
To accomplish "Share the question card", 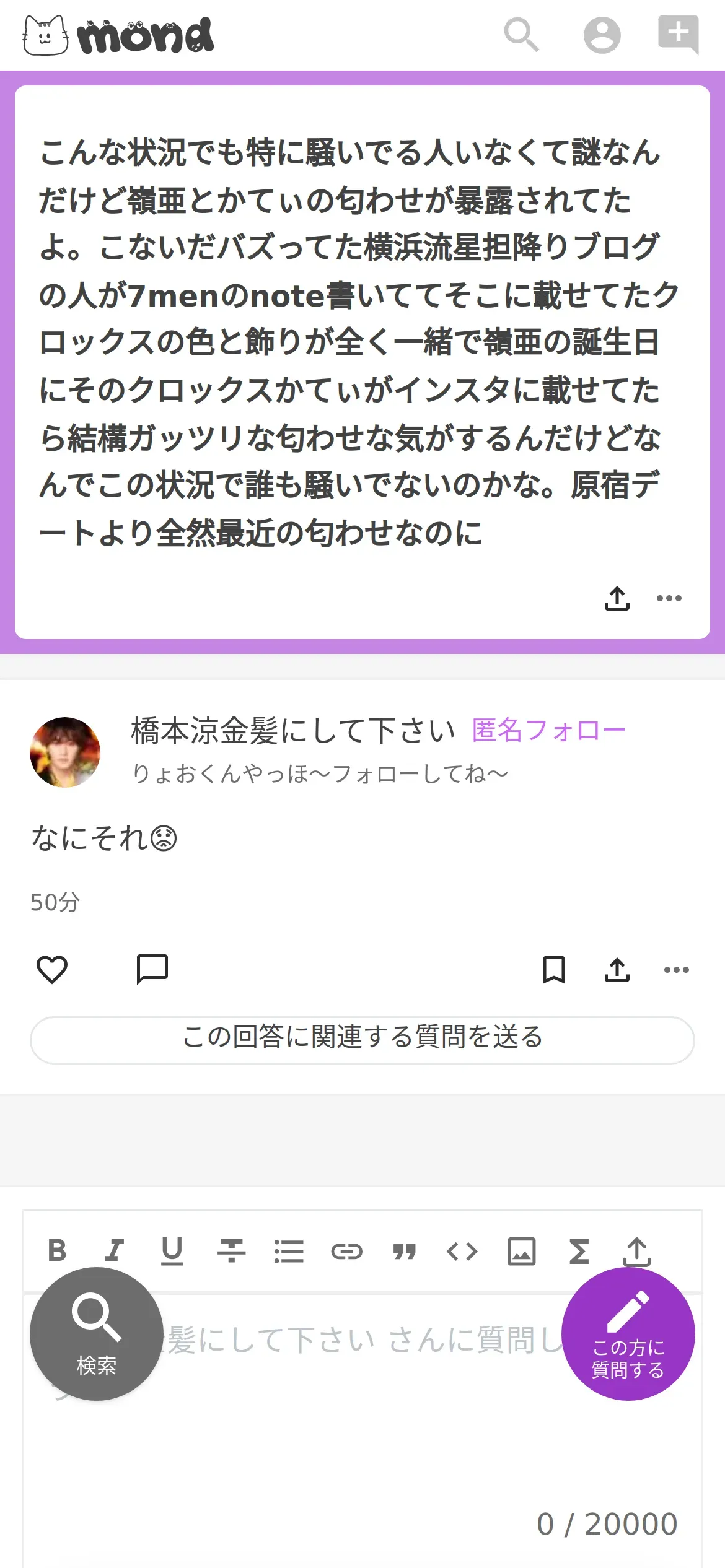I will tap(617, 598).
